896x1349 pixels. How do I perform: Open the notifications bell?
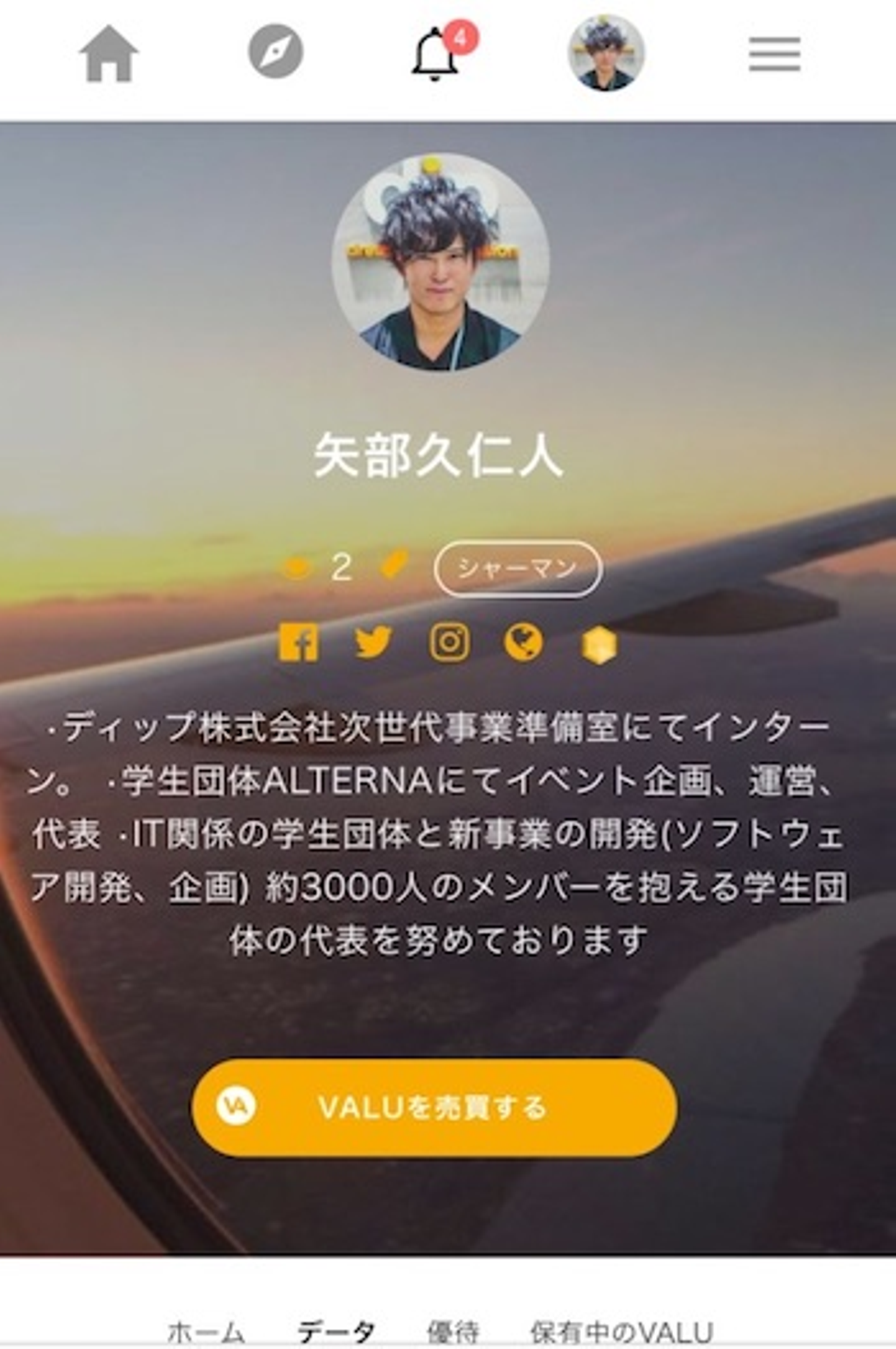point(435,55)
